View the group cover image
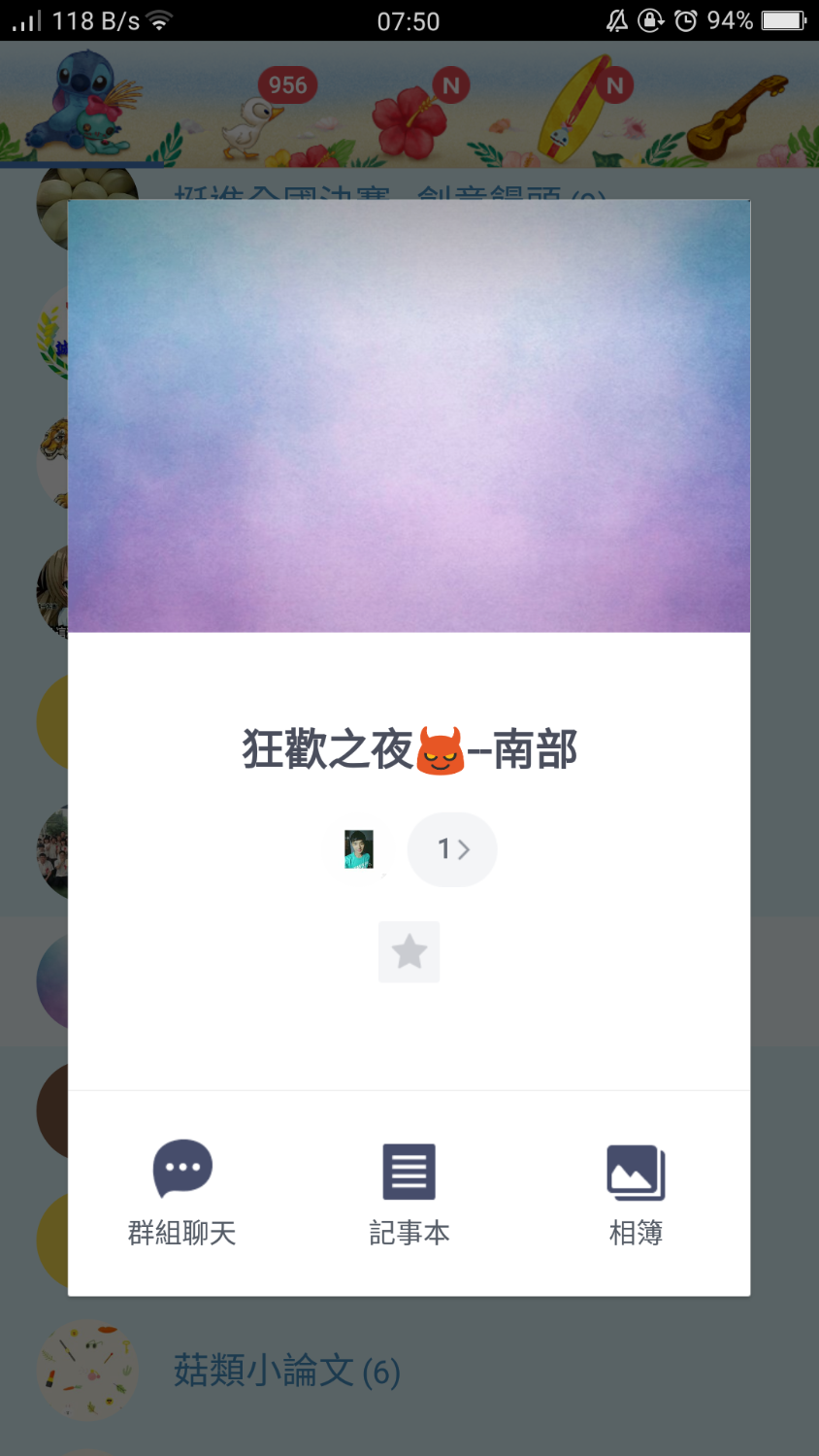 [x=409, y=415]
